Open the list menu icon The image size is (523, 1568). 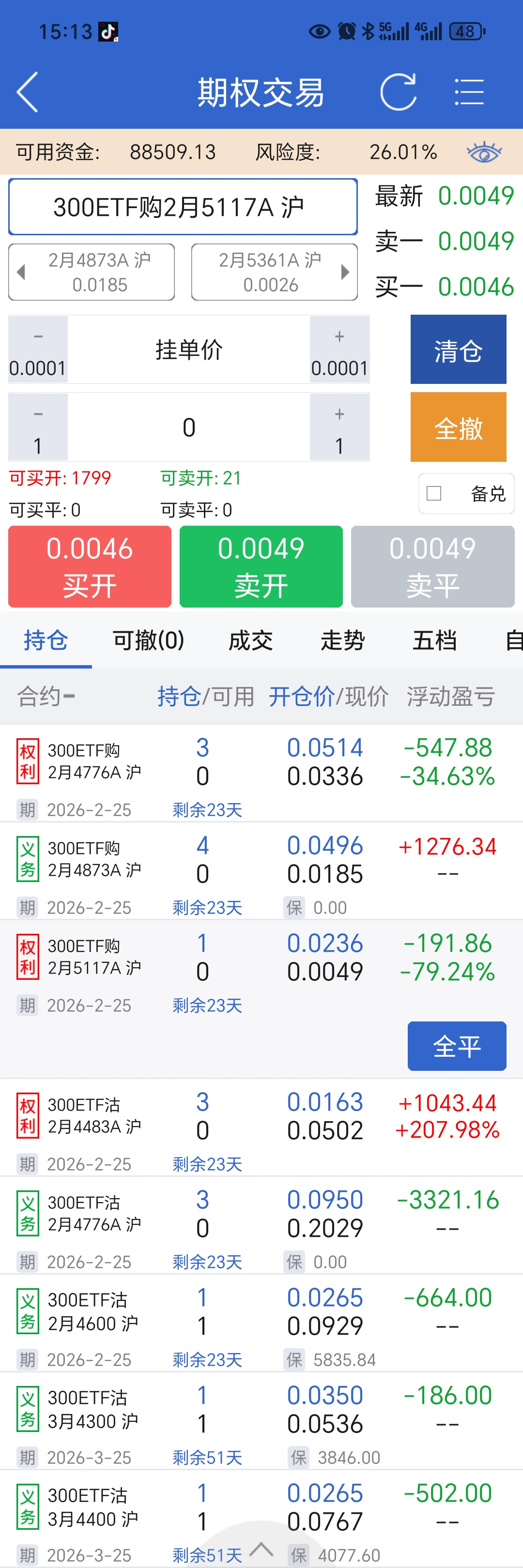tap(469, 92)
